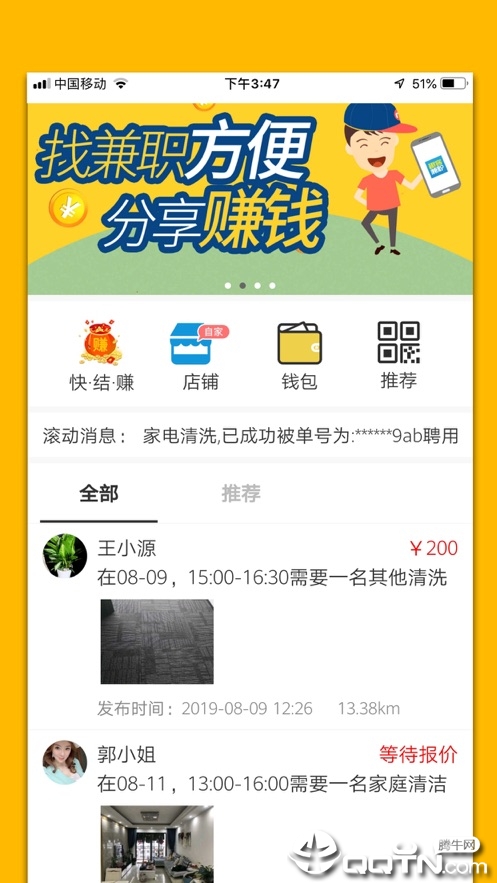View the living room photo in 郭小姐's post

pos(157,844)
